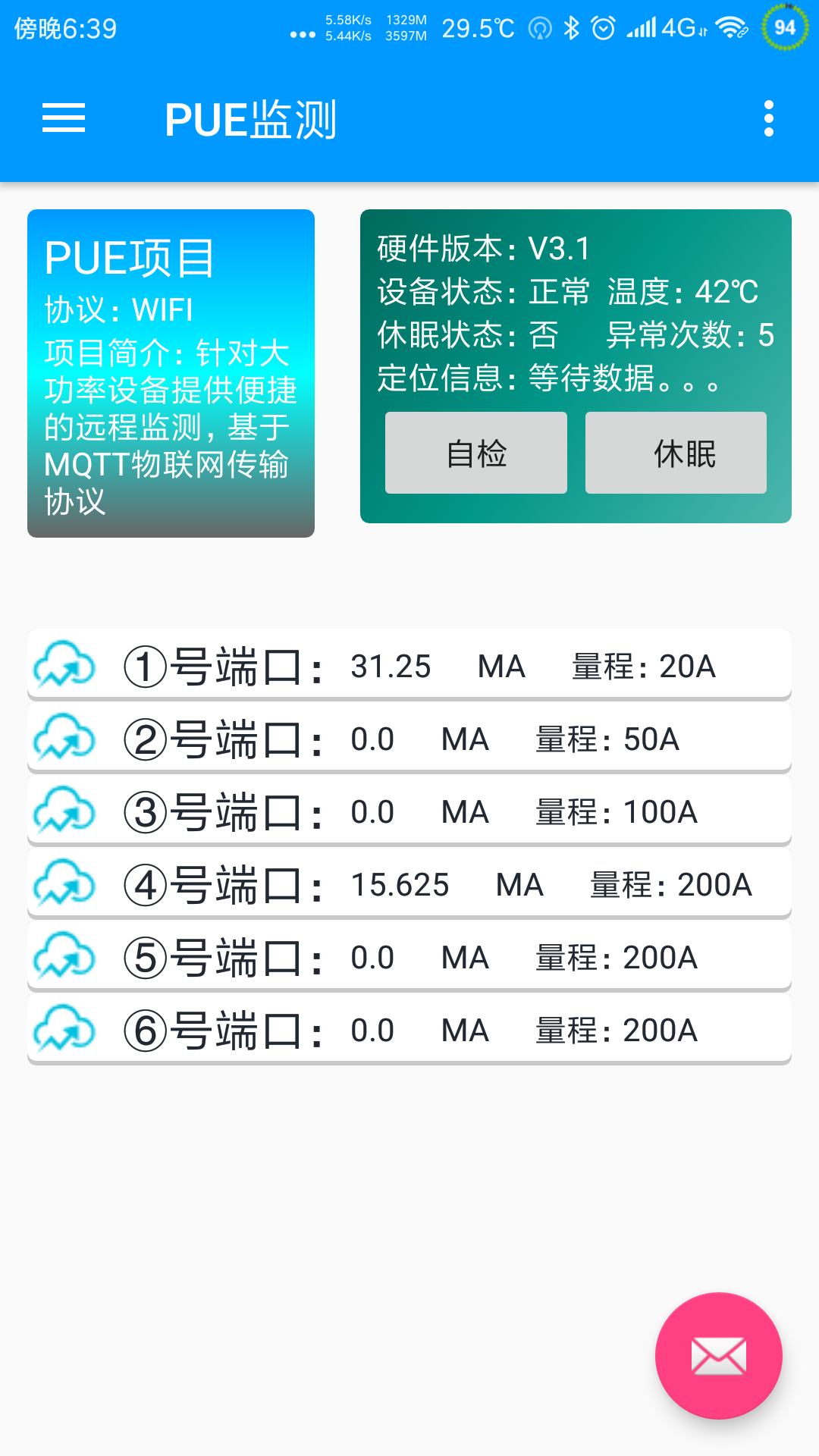Open the PUE项目 project card
Viewport: 819px width, 1456px height.
(x=171, y=373)
